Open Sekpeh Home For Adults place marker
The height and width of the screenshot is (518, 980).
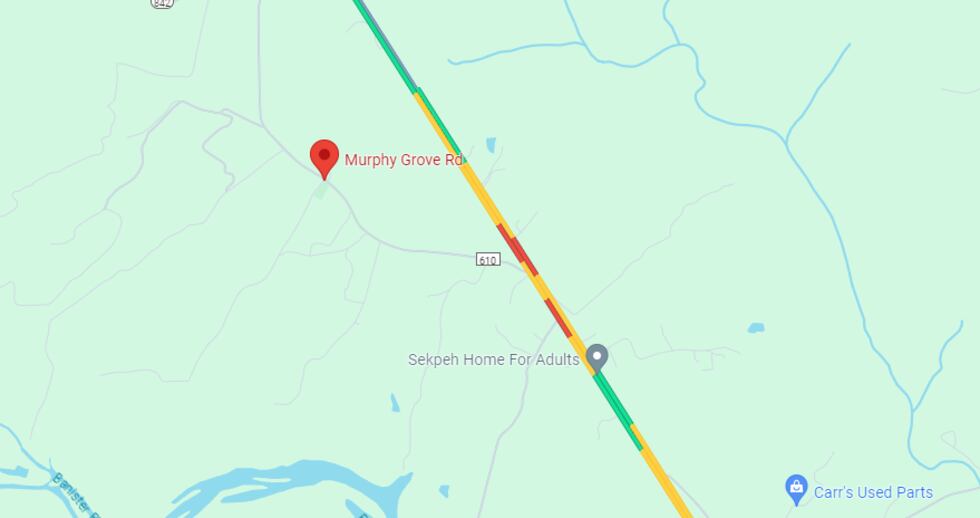[x=596, y=357]
